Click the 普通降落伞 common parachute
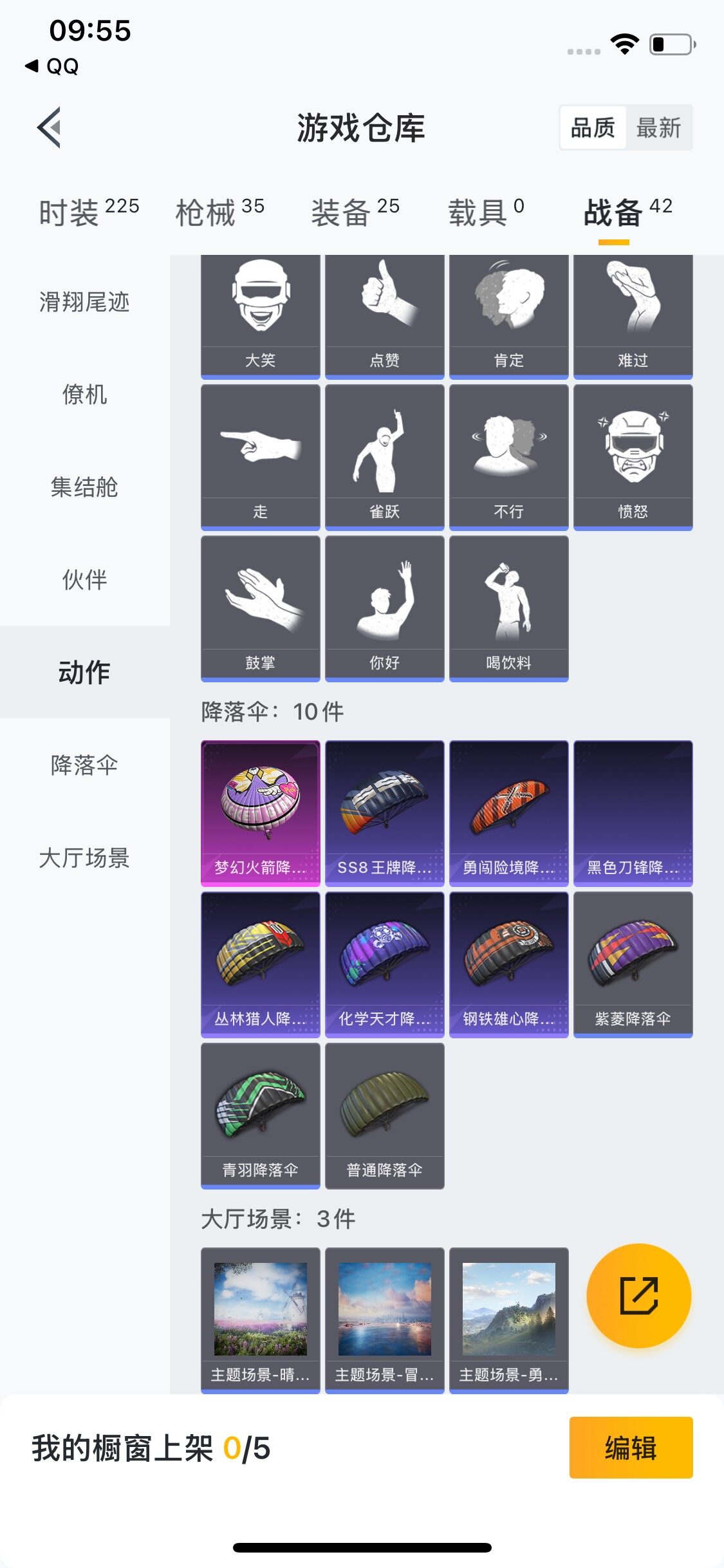 (x=384, y=1117)
